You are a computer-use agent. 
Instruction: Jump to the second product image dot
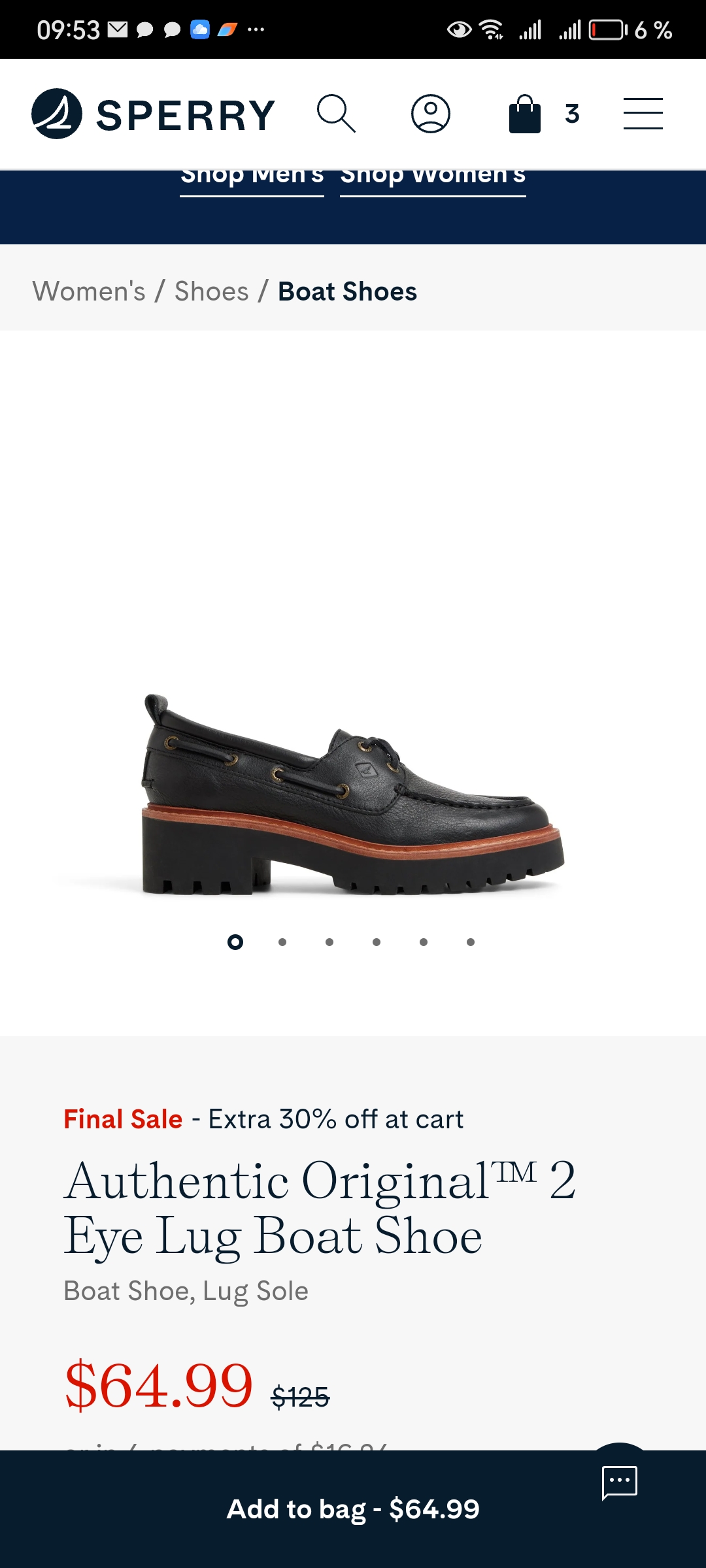pos(282,942)
